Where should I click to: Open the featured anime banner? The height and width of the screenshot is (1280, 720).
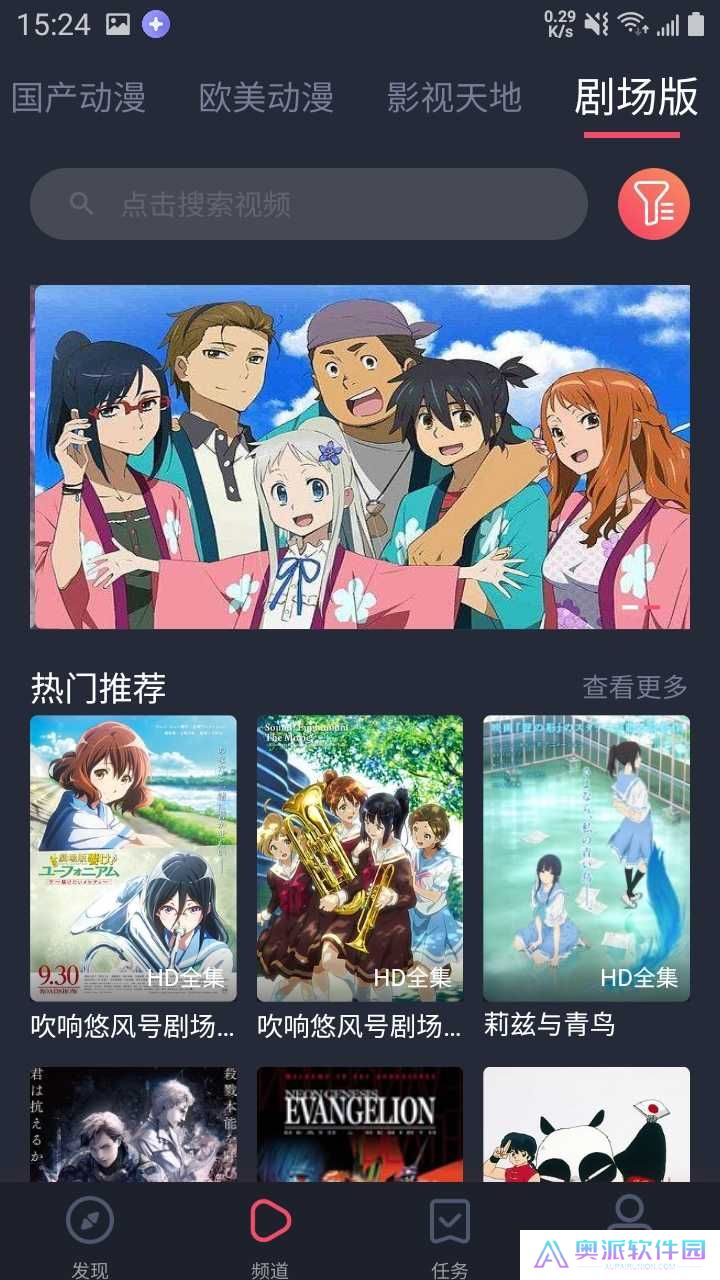[360, 457]
